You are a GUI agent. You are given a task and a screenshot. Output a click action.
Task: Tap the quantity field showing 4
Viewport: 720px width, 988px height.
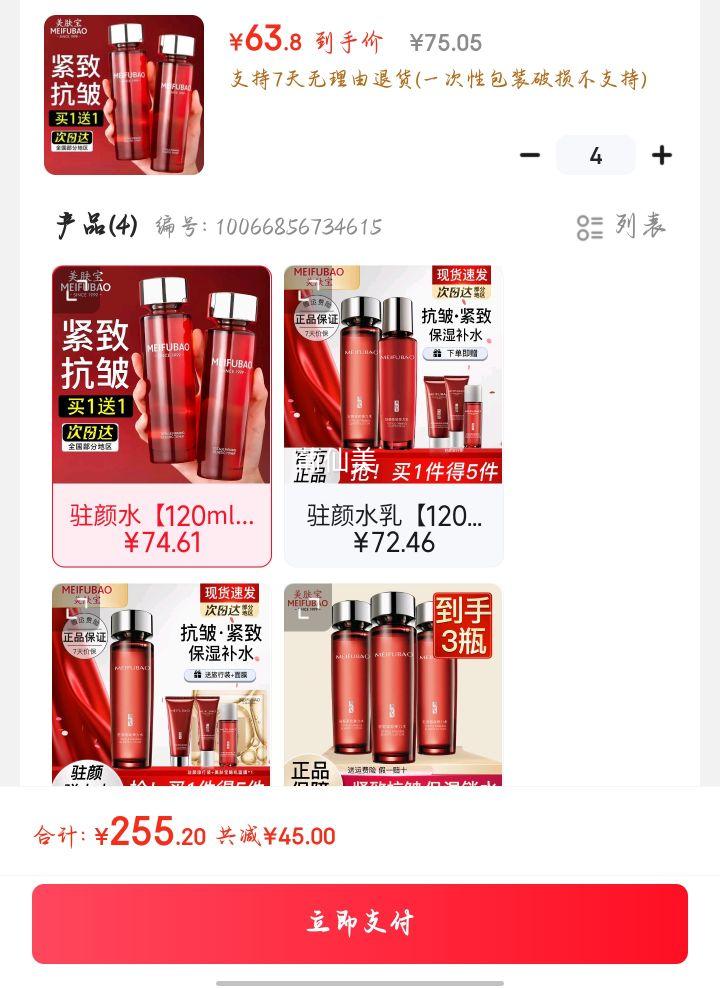(x=596, y=156)
